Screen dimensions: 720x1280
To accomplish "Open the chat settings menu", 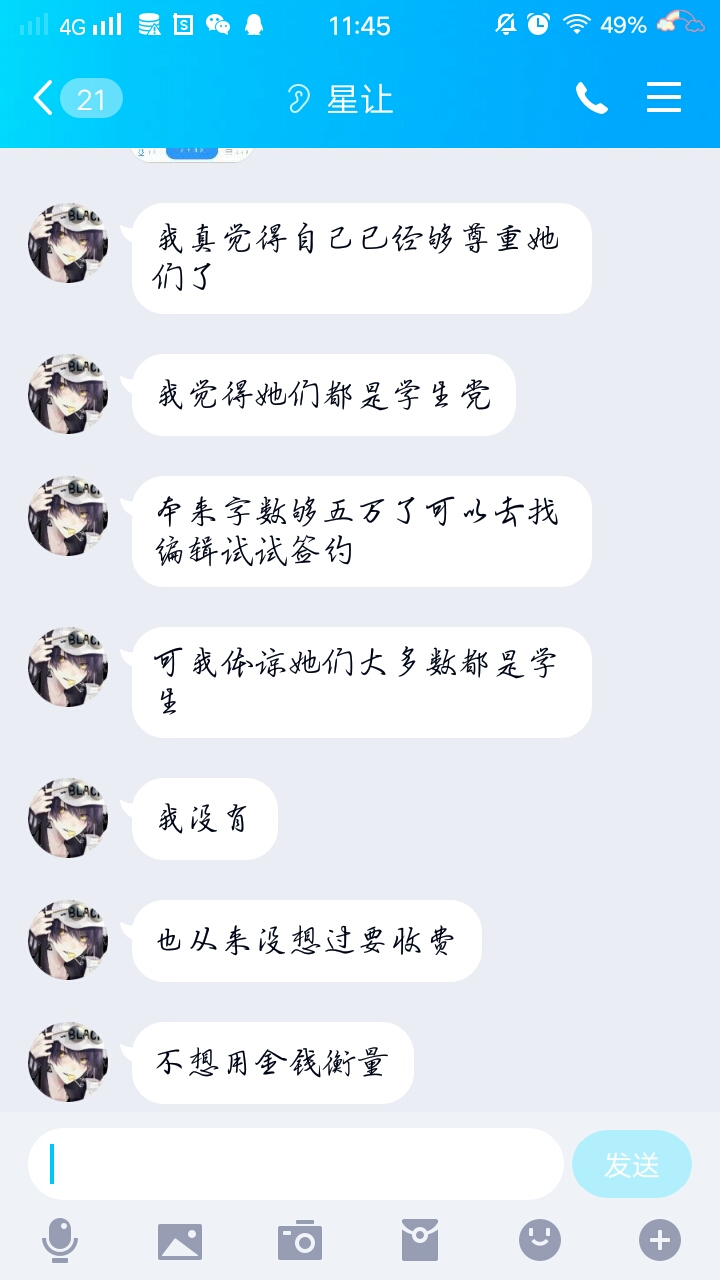I will click(663, 98).
